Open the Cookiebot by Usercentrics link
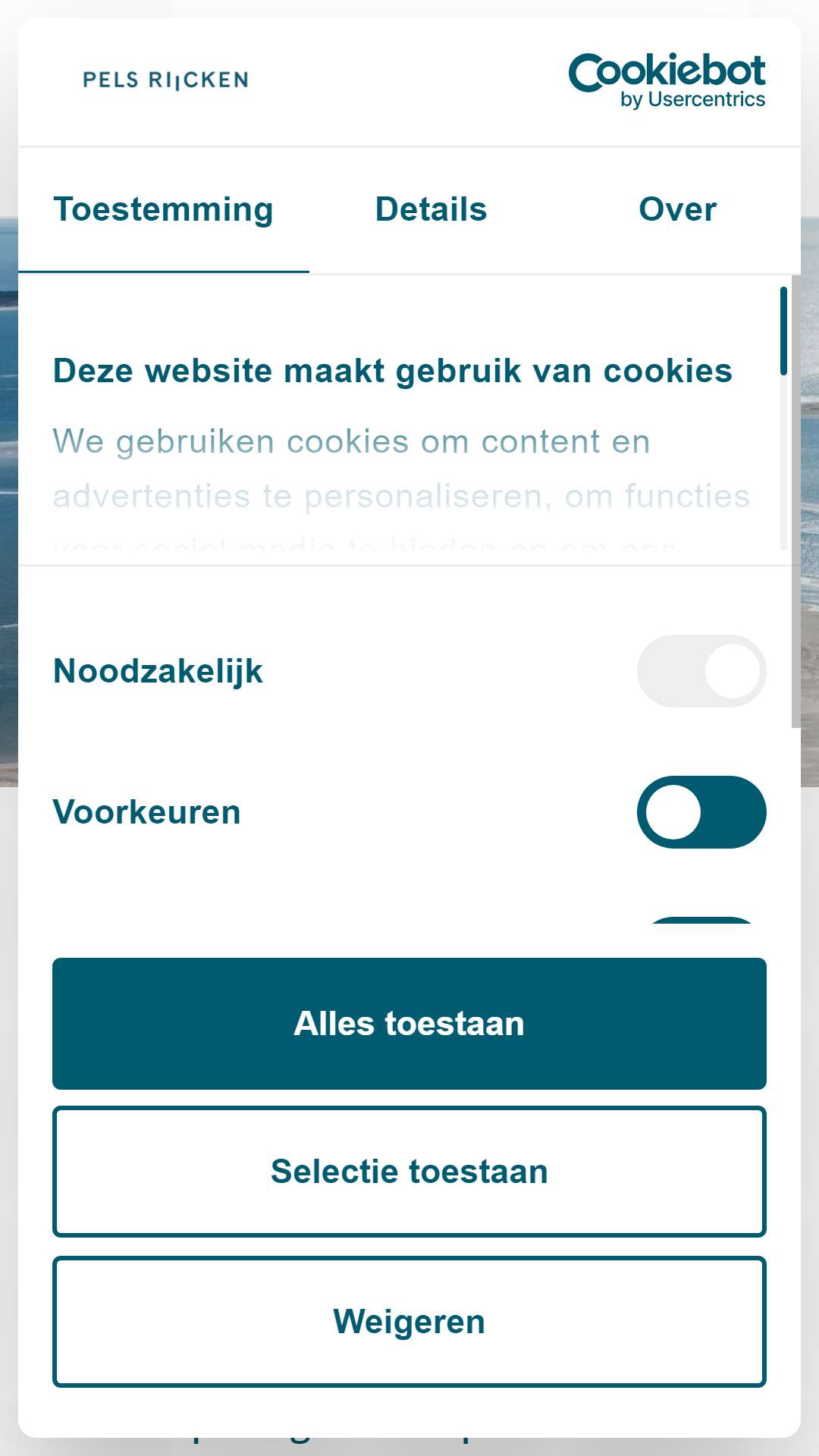 point(667,80)
